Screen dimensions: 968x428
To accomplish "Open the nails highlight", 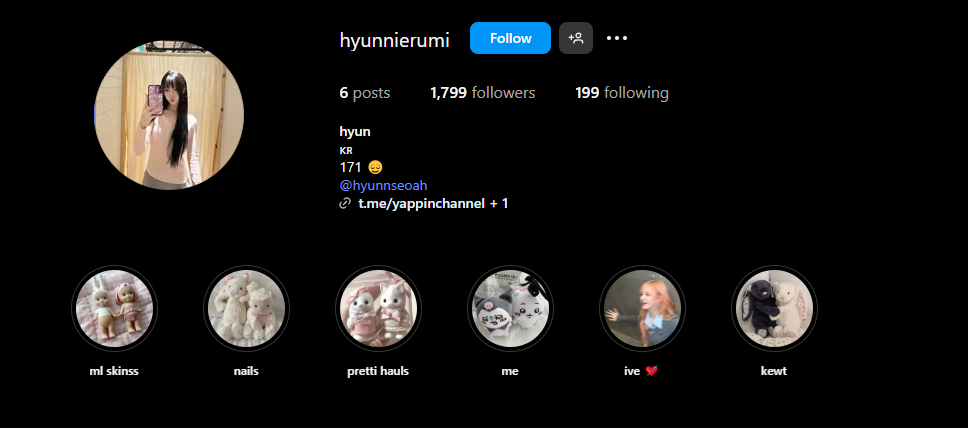I will [246, 308].
